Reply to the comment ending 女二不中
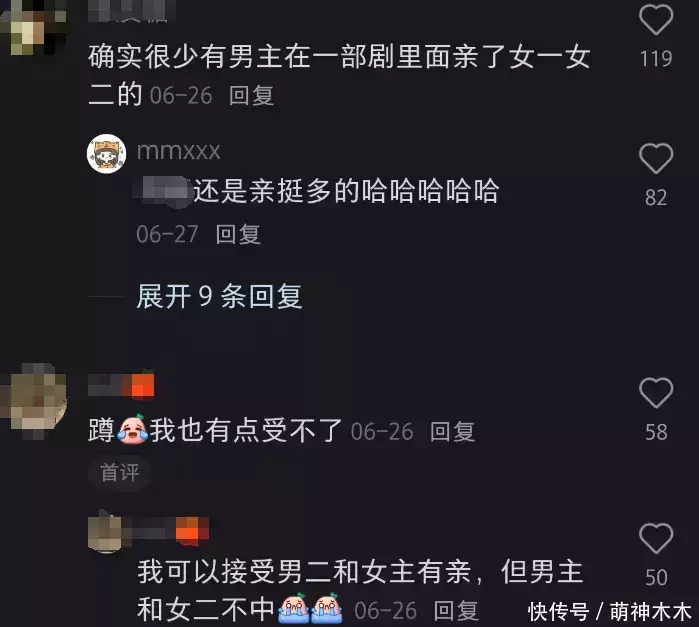The height and width of the screenshot is (627, 699). click(456, 609)
